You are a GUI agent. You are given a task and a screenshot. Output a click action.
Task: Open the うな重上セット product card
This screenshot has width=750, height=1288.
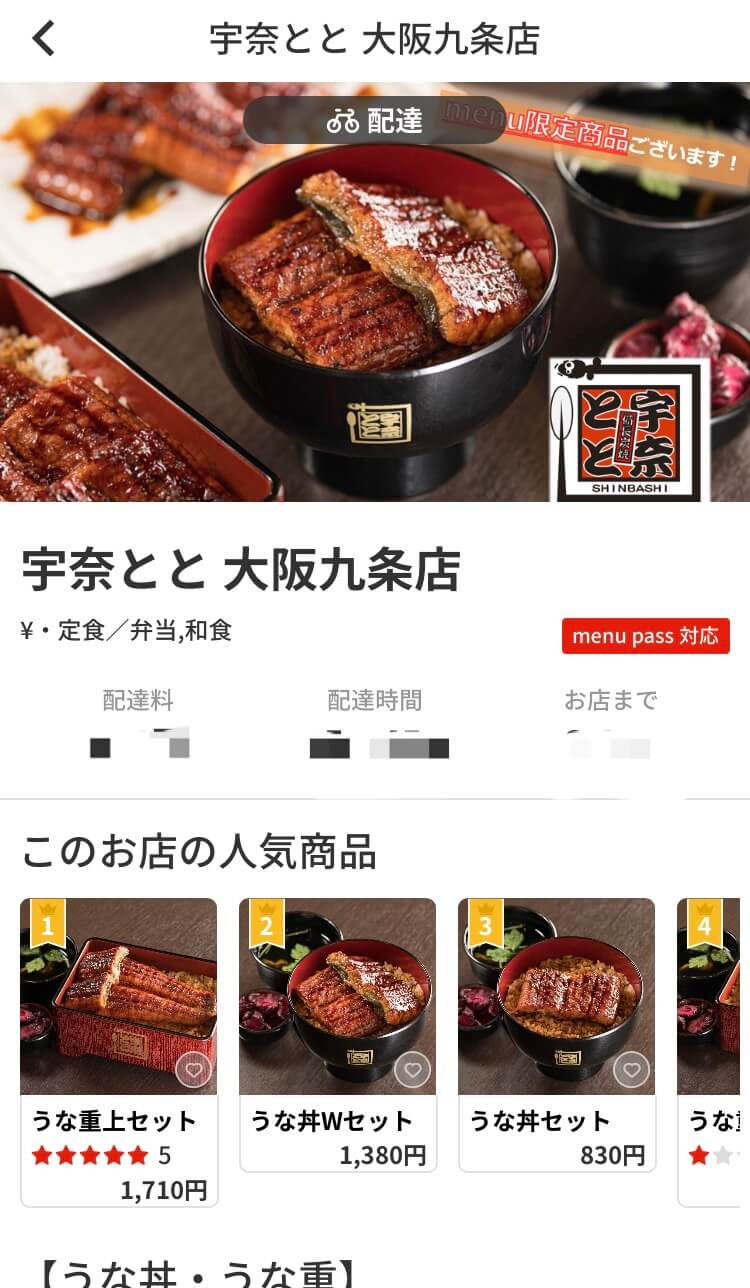point(118,1052)
